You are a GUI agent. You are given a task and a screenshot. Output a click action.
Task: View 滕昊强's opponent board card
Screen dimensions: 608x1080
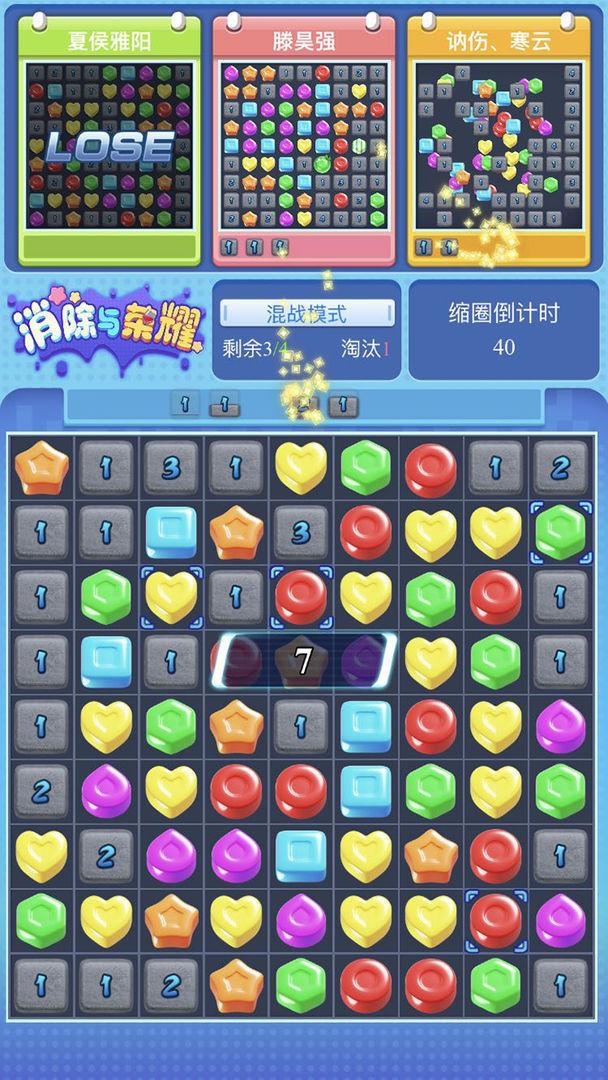[304, 140]
